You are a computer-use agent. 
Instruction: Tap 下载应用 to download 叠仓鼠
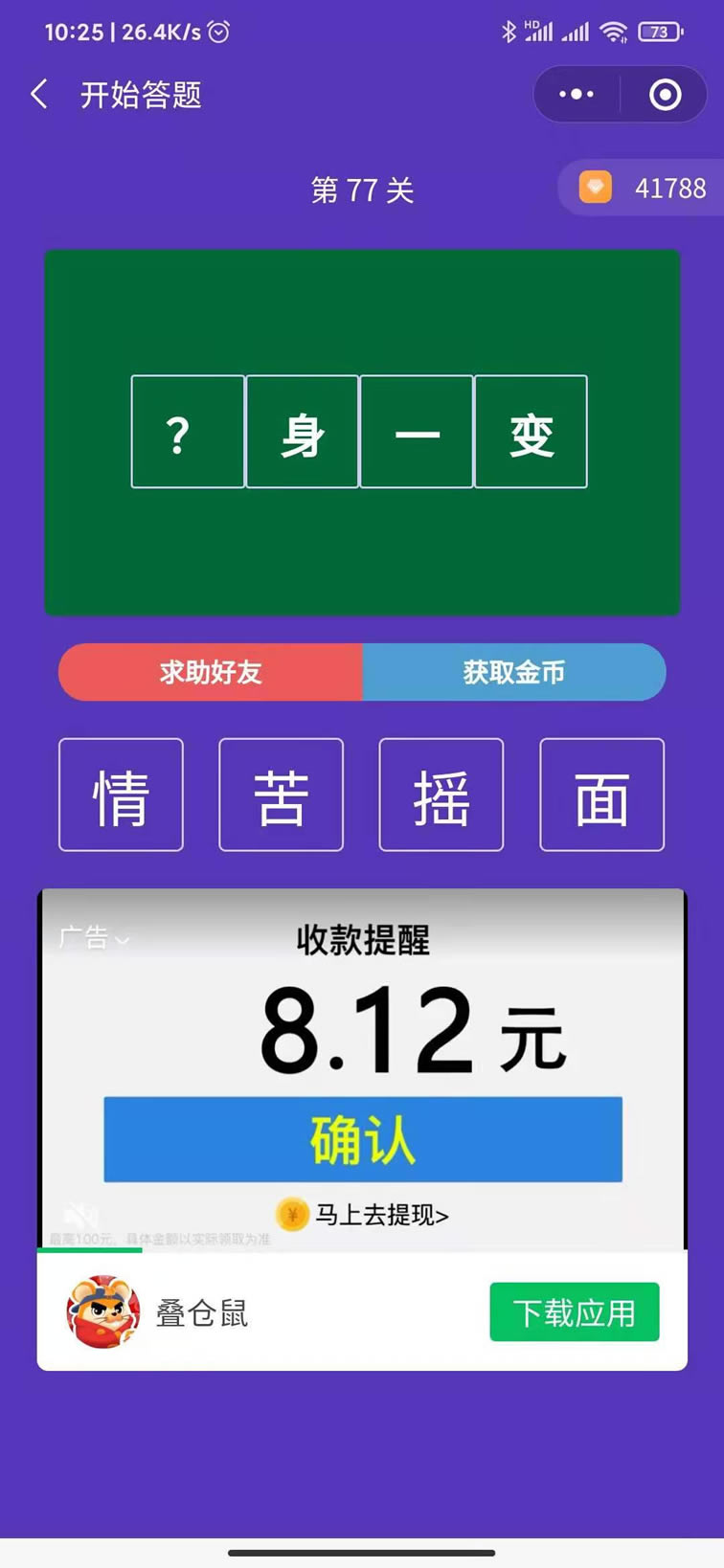click(x=575, y=1312)
